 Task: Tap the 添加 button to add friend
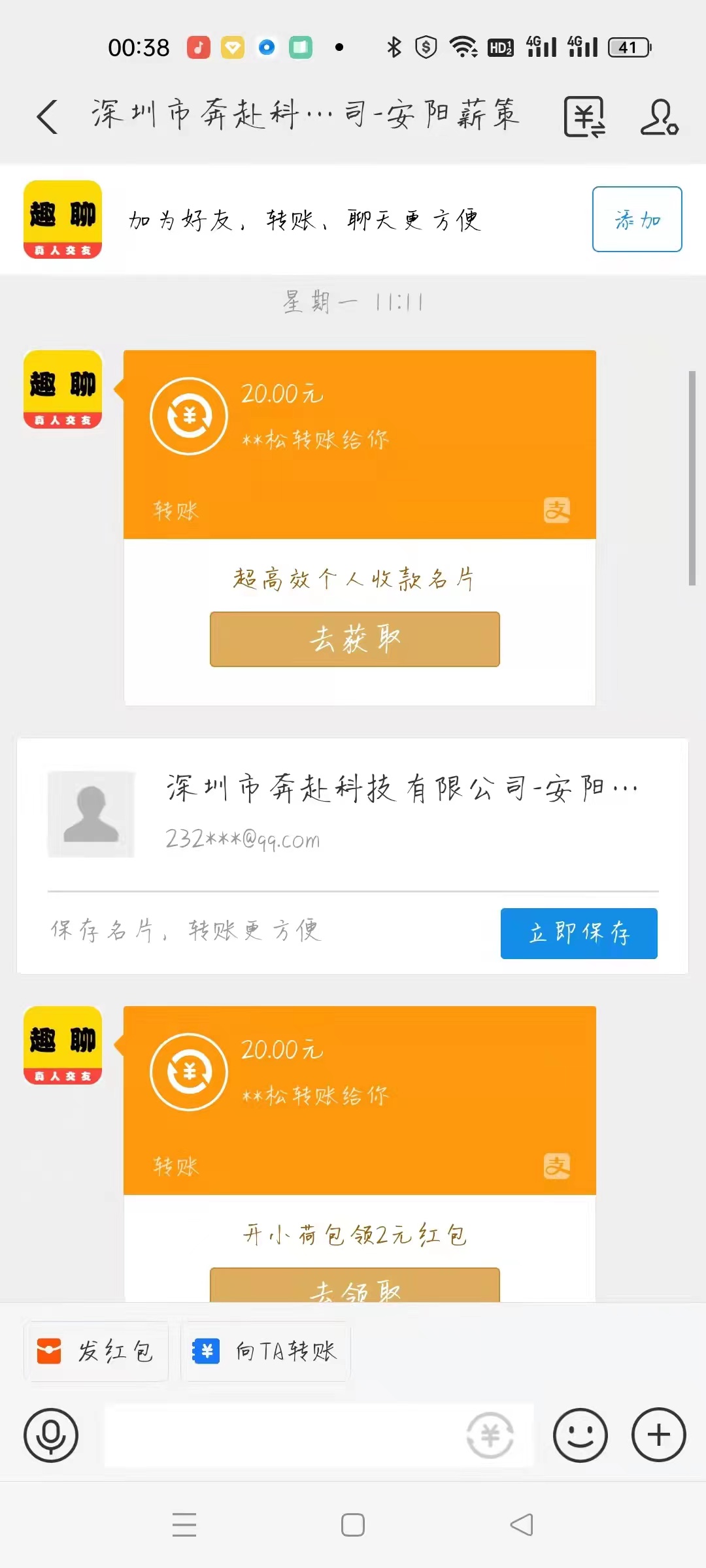[636, 220]
